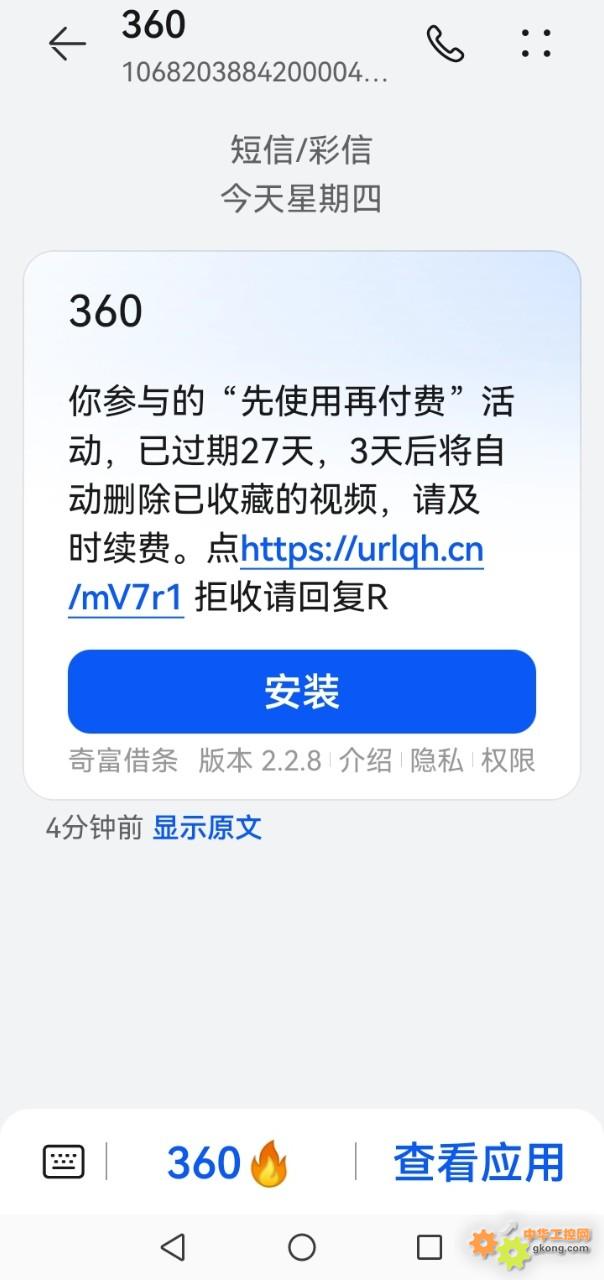Screen dimensions: 604x1280
Task: Open the 360 menu item
Action: point(228,1163)
